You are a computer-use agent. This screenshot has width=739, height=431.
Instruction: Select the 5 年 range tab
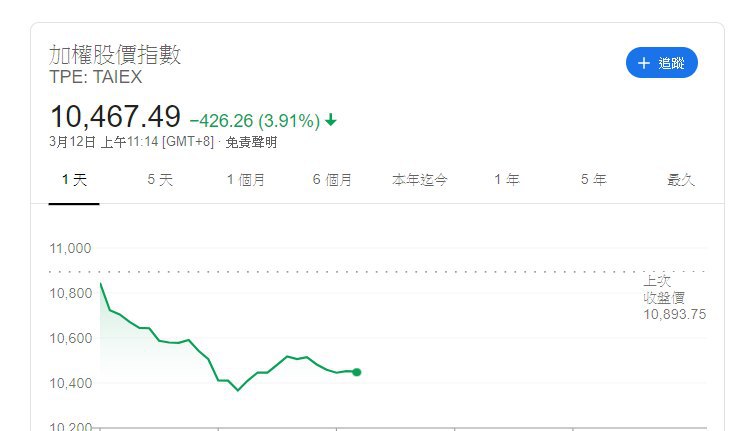click(x=593, y=180)
